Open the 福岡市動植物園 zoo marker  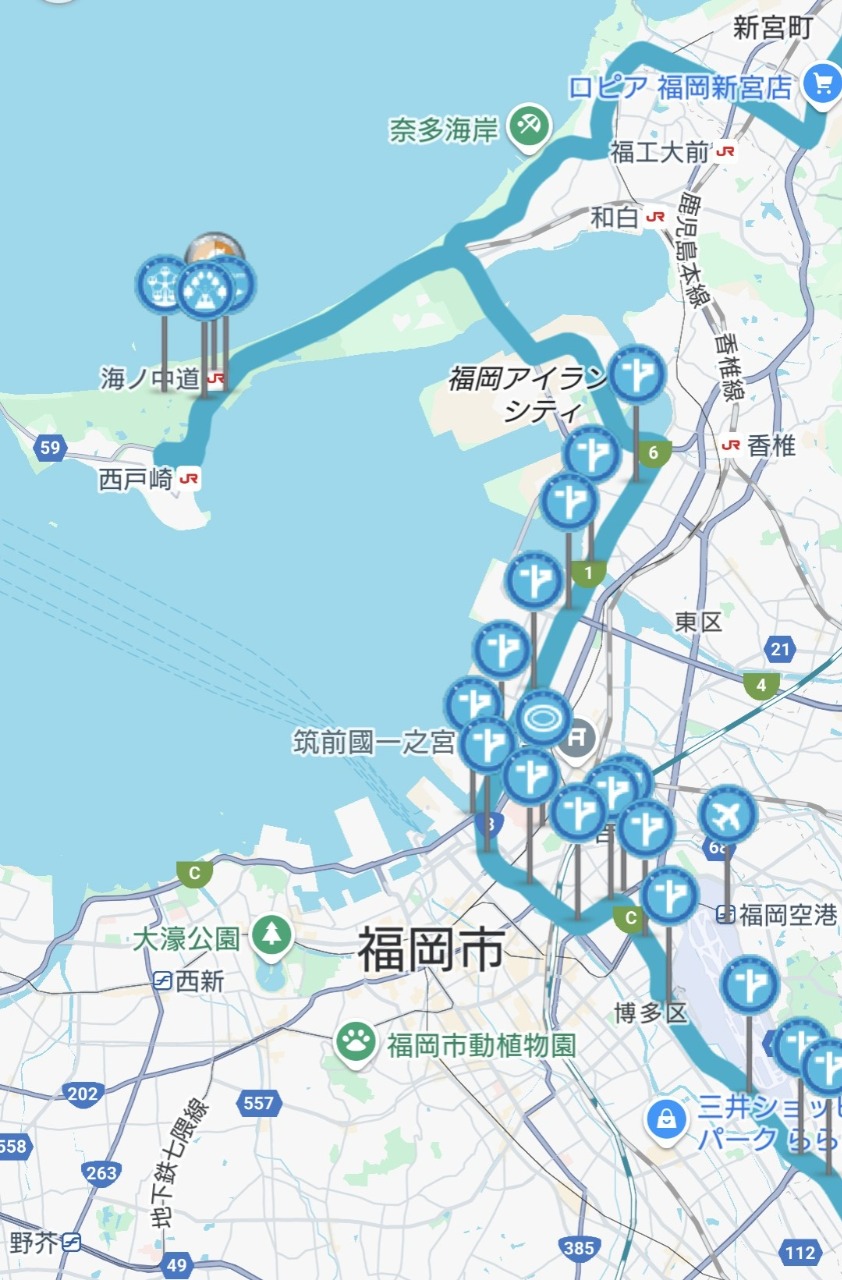click(356, 1043)
